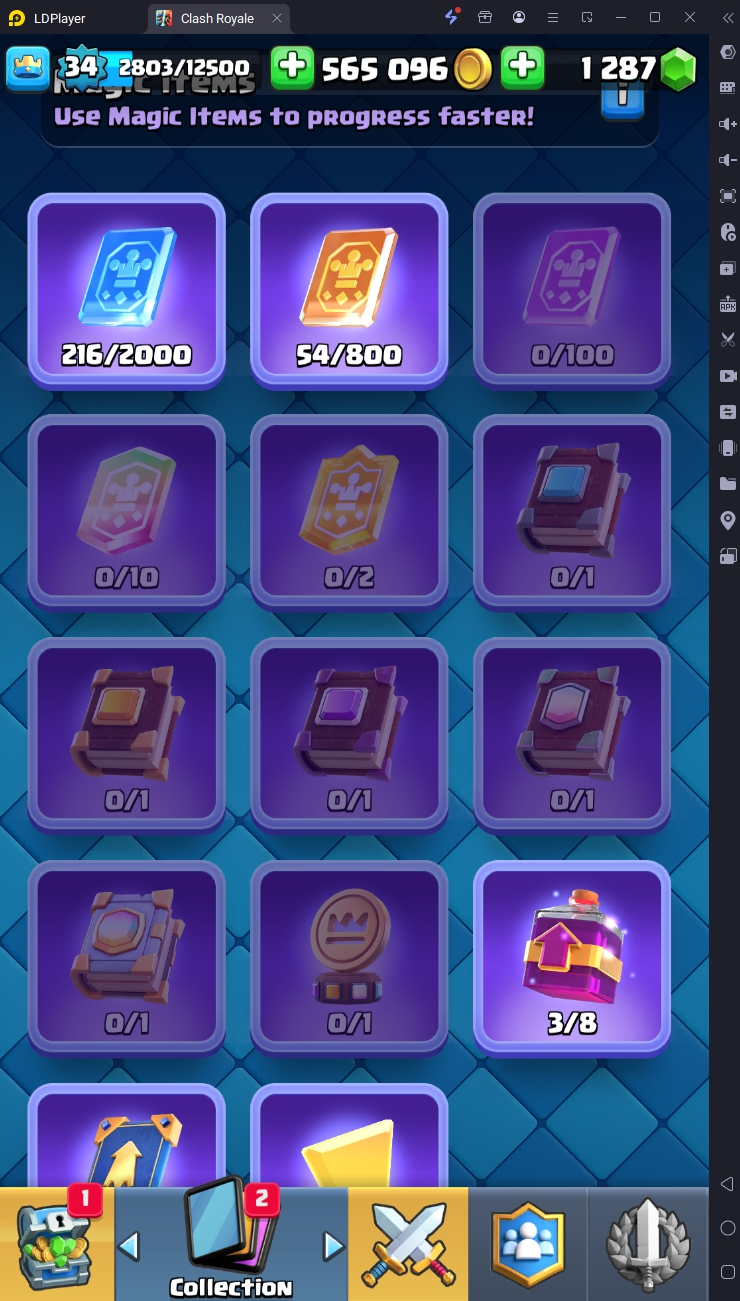Close the Clash Royale emulator tab
The image size is (740, 1301).
point(277,18)
